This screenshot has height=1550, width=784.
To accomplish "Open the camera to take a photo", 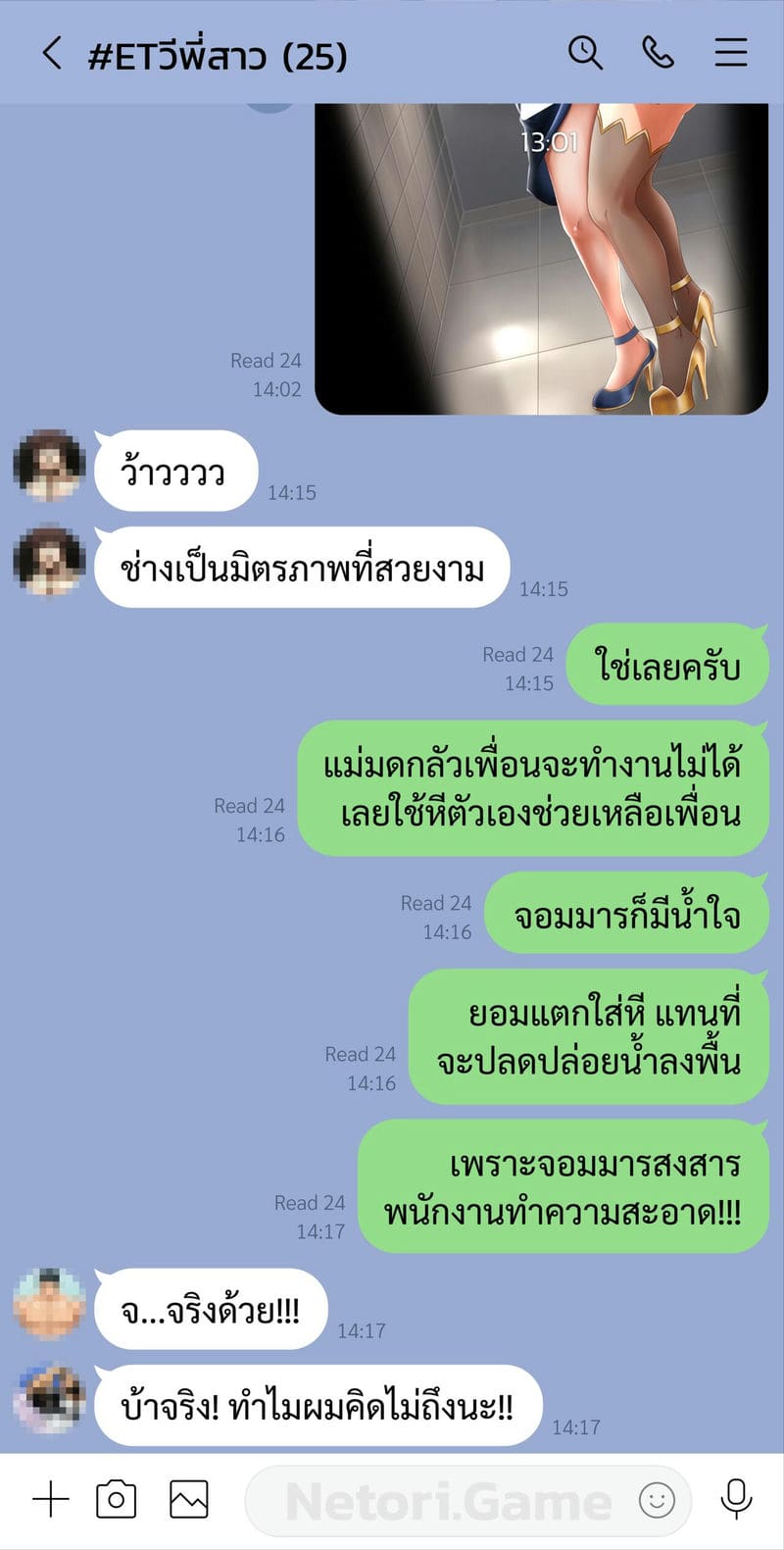I will tap(118, 1499).
